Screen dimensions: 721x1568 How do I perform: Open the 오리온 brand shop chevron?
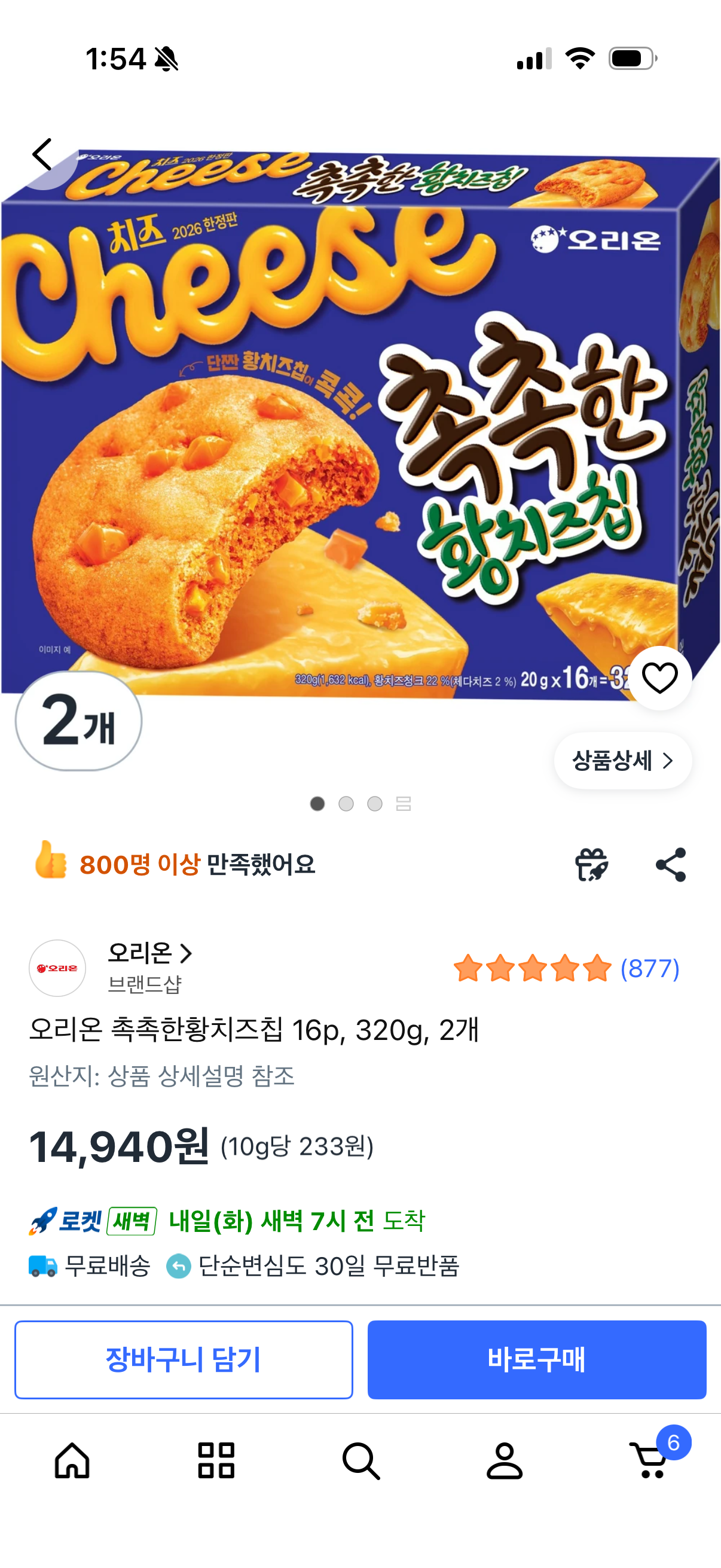click(x=186, y=954)
